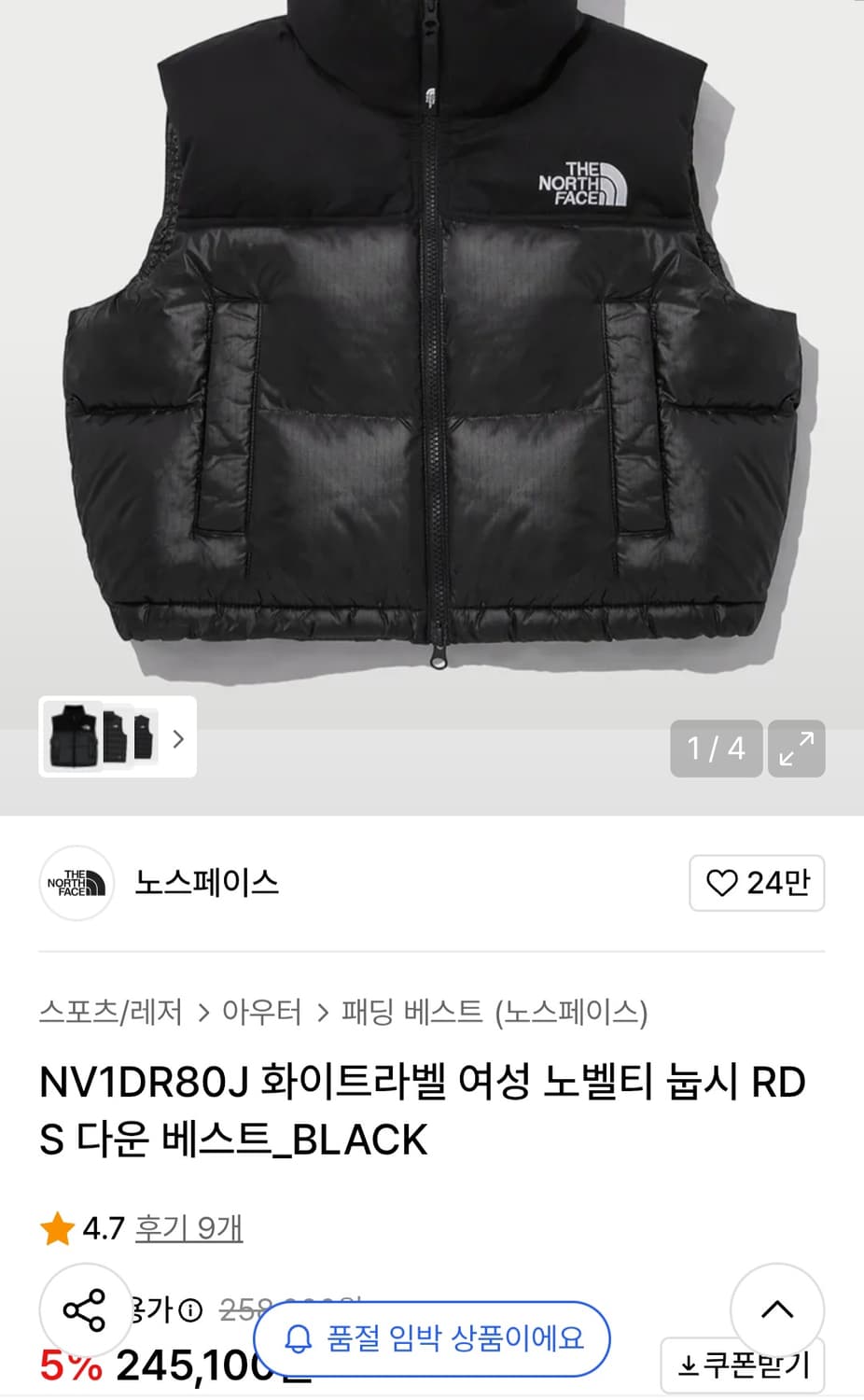Tap the orange star rating icon

[58, 1229]
